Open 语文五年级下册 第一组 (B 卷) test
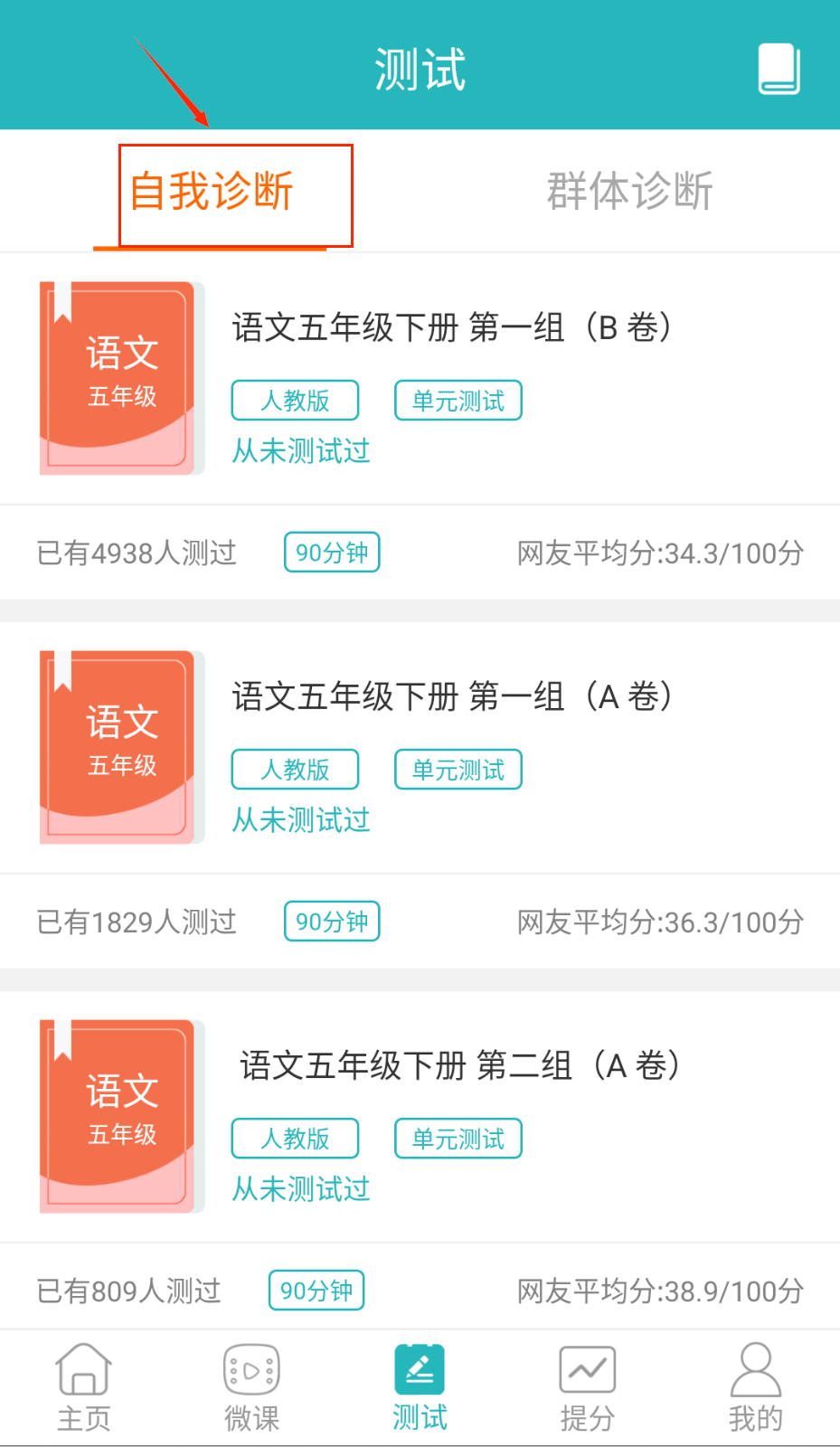The width and height of the screenshot is (840, 1447). click(x=451, y=327)
